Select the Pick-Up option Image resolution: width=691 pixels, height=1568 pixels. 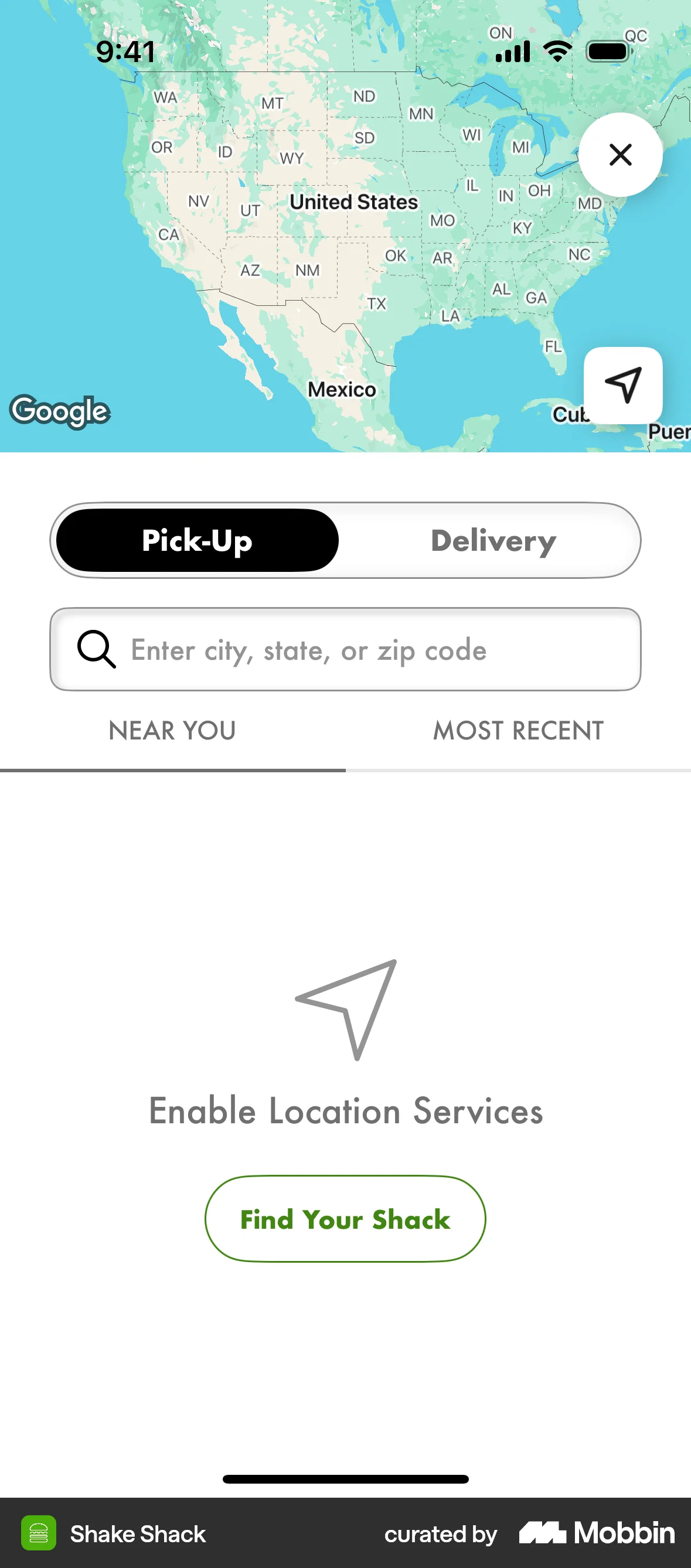click(x=198, y=540)
